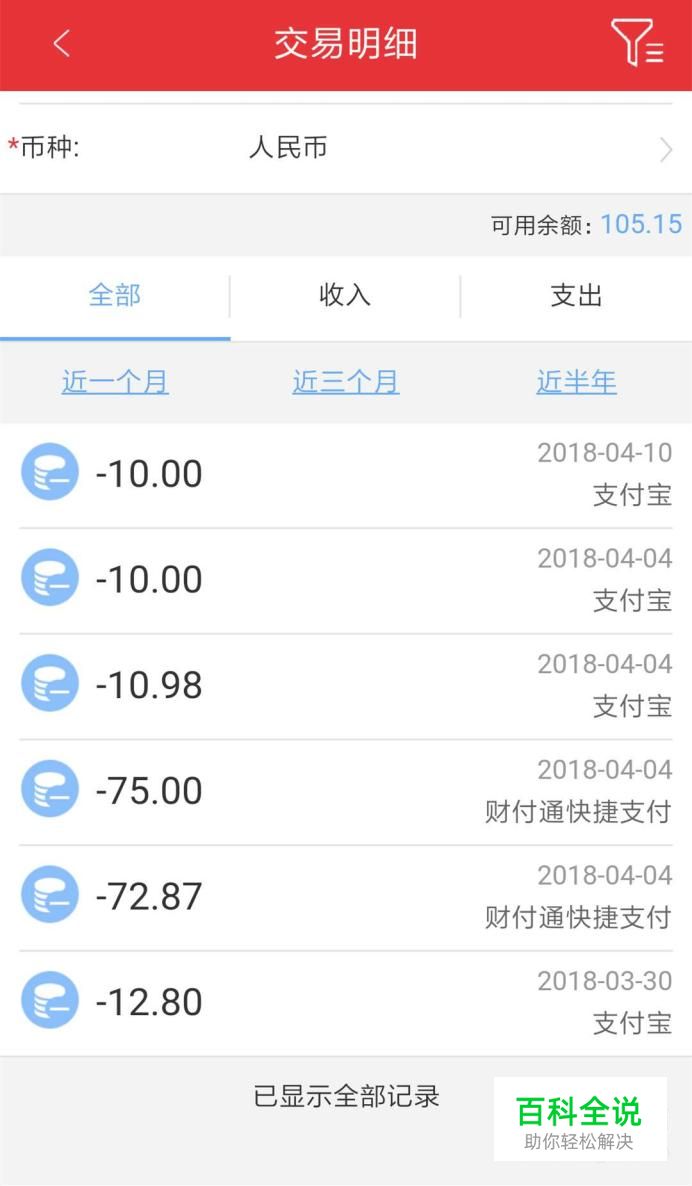Switch to the 支出 tab

click(x=576, y=295)
